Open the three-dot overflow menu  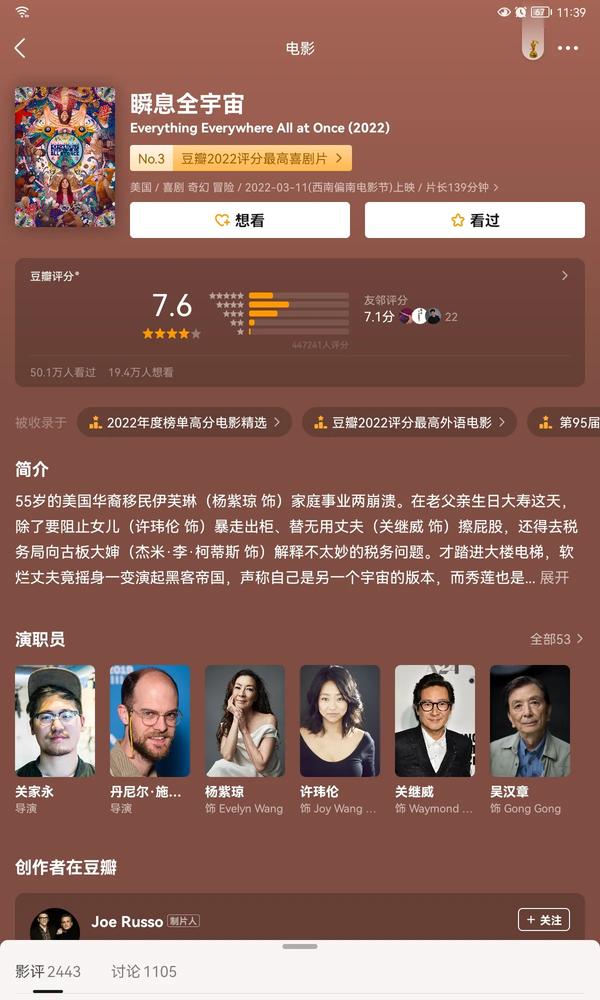click(568, 48)
